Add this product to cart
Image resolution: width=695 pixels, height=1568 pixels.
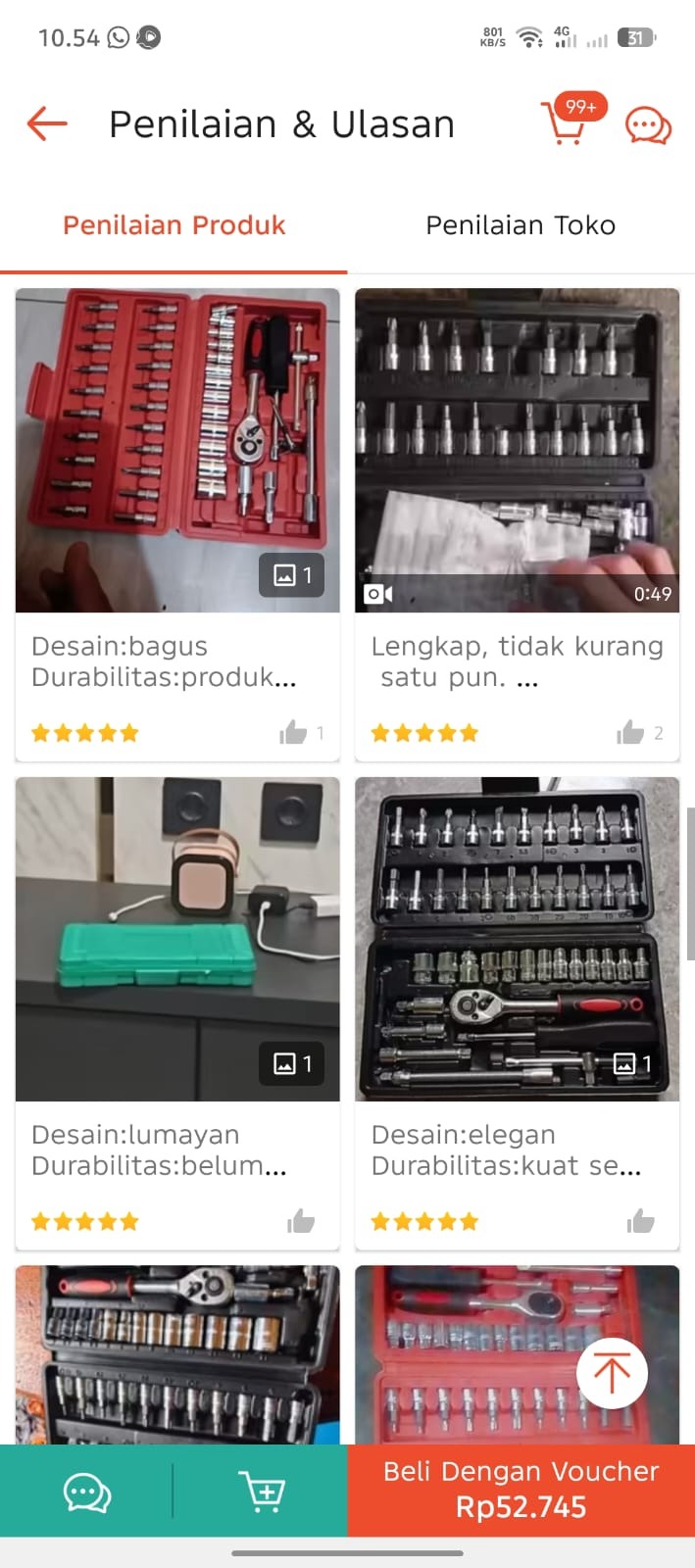(x=262, y=1492)
